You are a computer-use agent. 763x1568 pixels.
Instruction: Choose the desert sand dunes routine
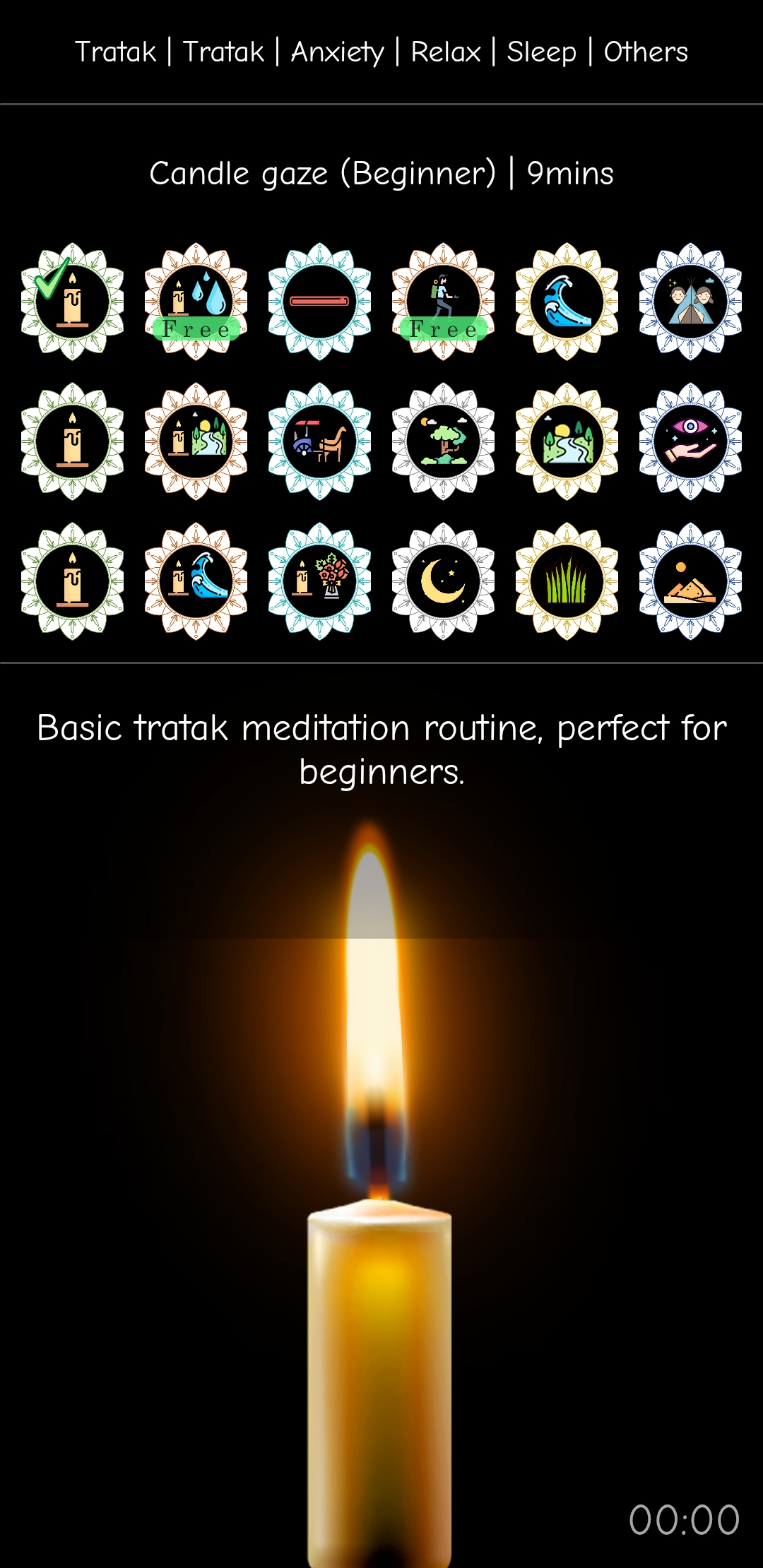coord(690,581)
